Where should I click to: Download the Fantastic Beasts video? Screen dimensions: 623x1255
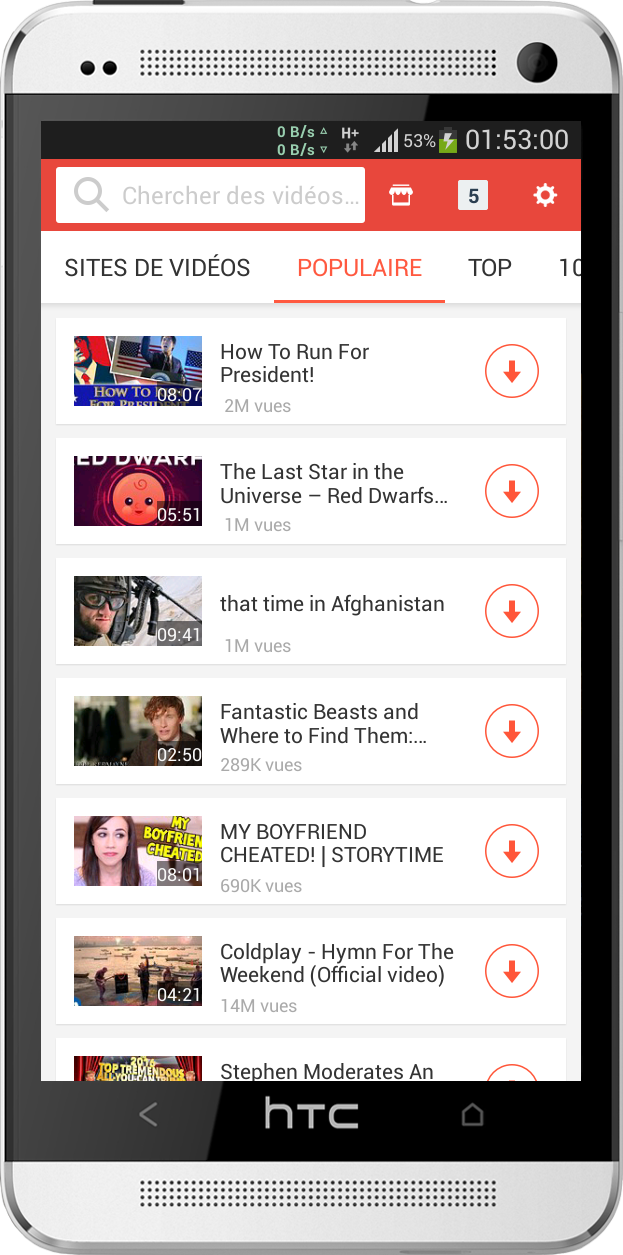[x=512, y=732]
